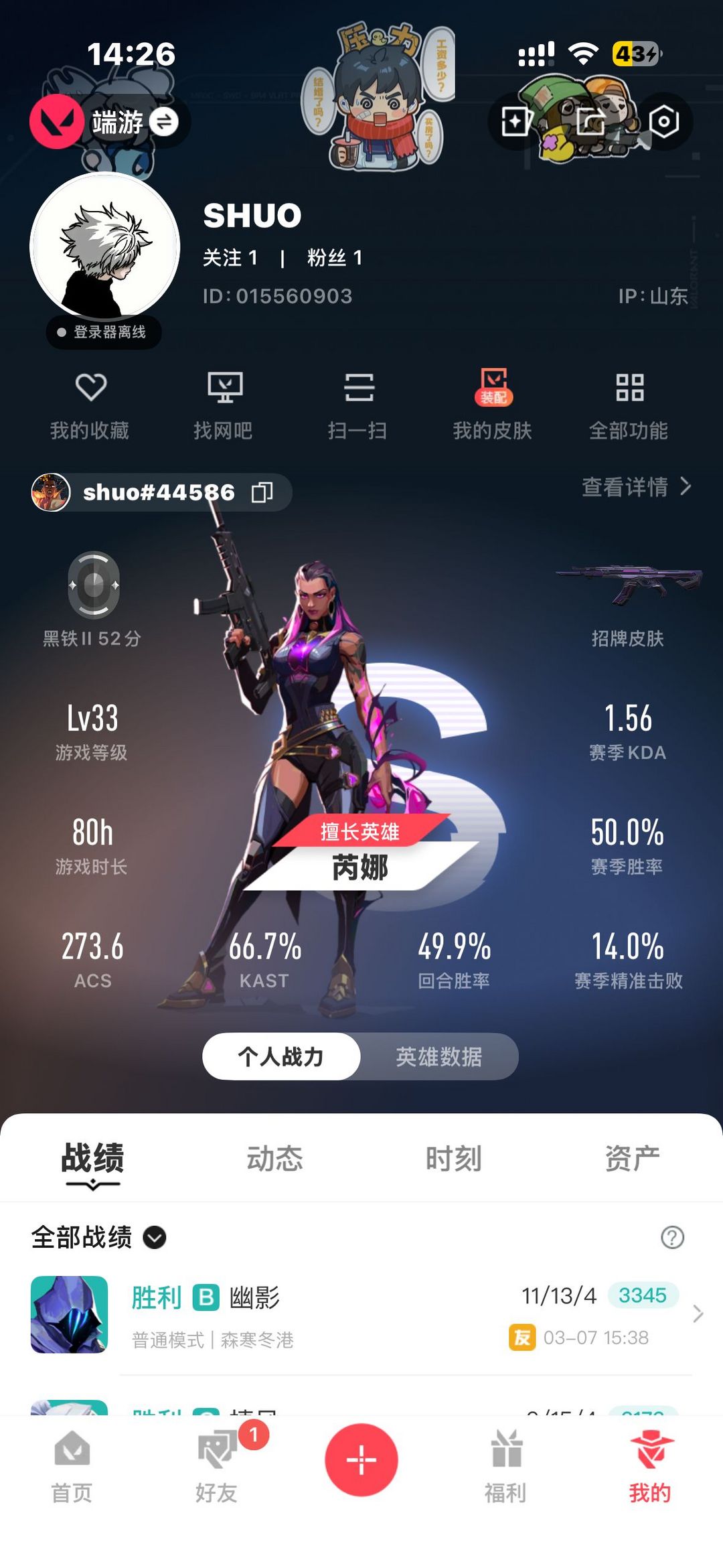Open the match record help icon

coord(672,1237)
